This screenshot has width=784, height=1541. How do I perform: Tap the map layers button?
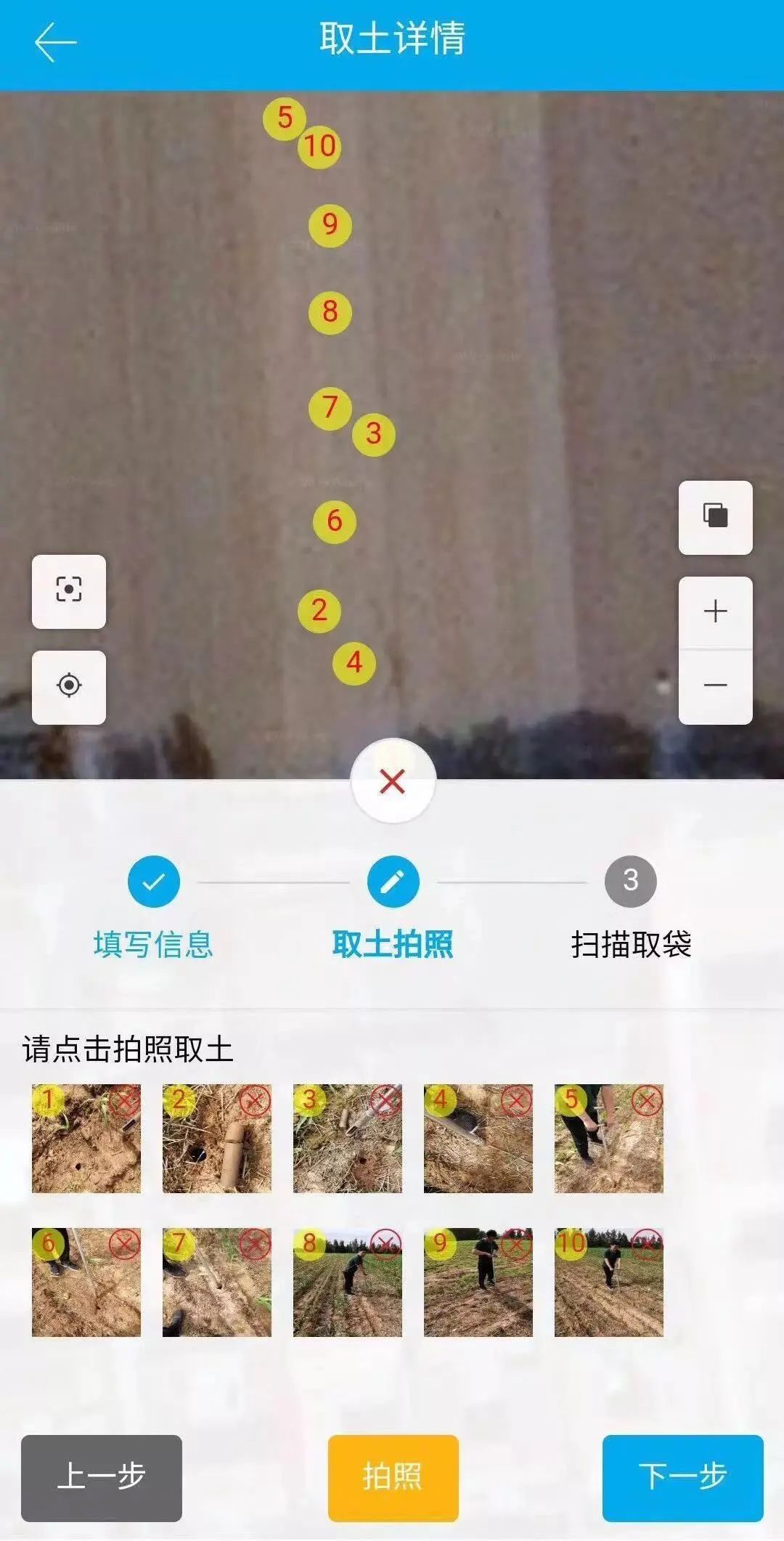pyautogui.click(x=715, y=517)
